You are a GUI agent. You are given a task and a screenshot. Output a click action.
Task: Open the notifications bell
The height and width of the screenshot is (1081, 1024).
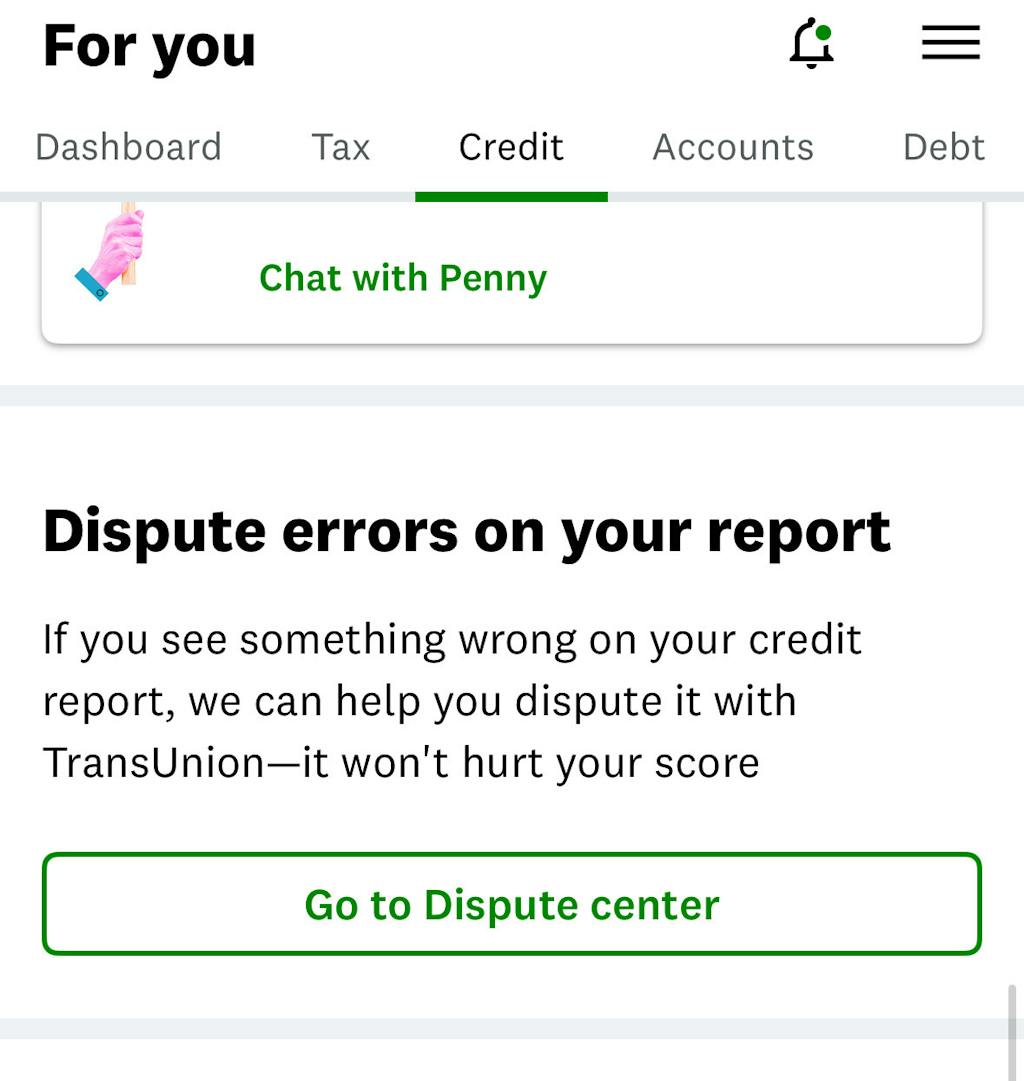[x=811, y=45]
